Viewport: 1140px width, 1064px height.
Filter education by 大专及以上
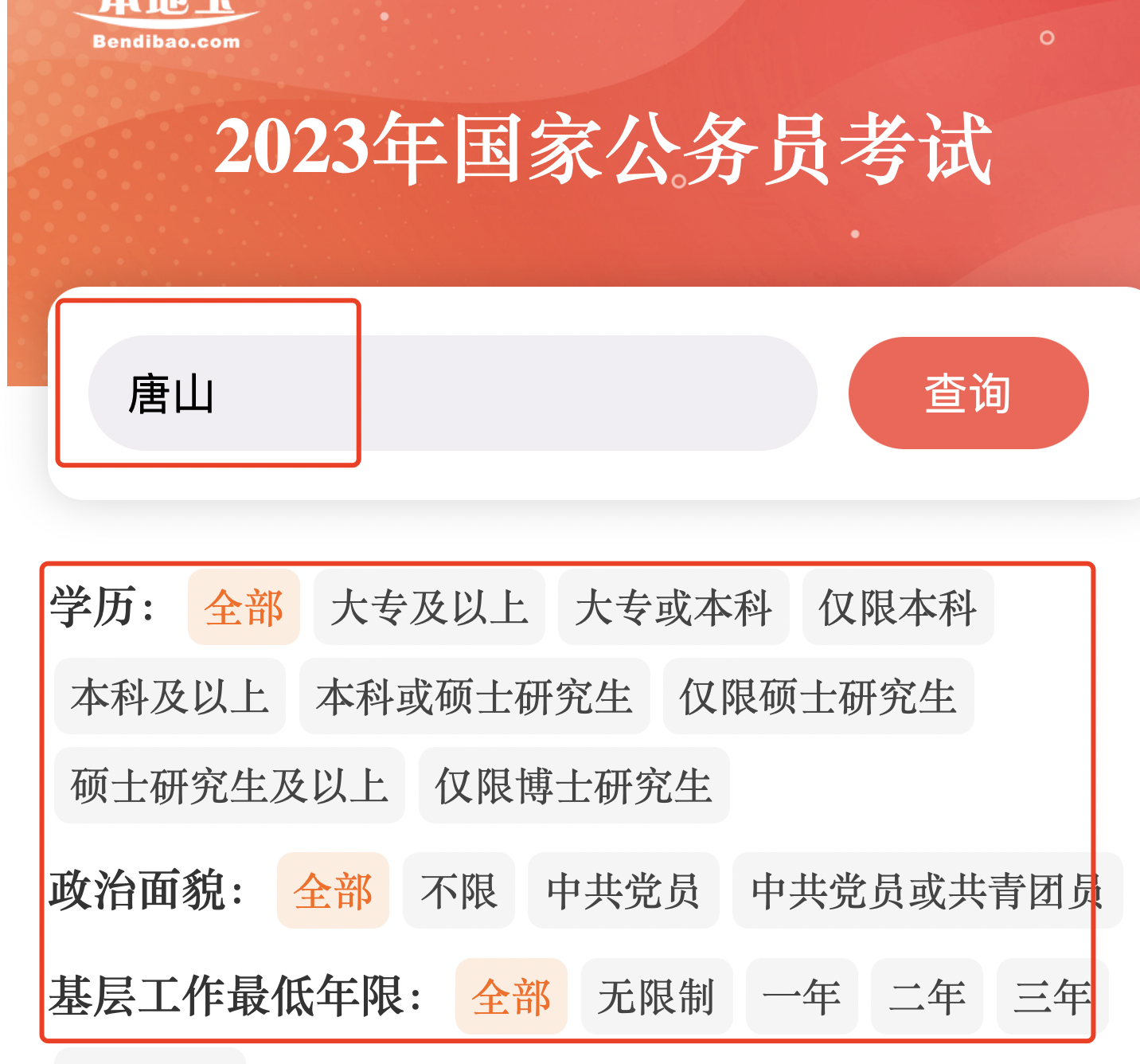pos(429,608)
